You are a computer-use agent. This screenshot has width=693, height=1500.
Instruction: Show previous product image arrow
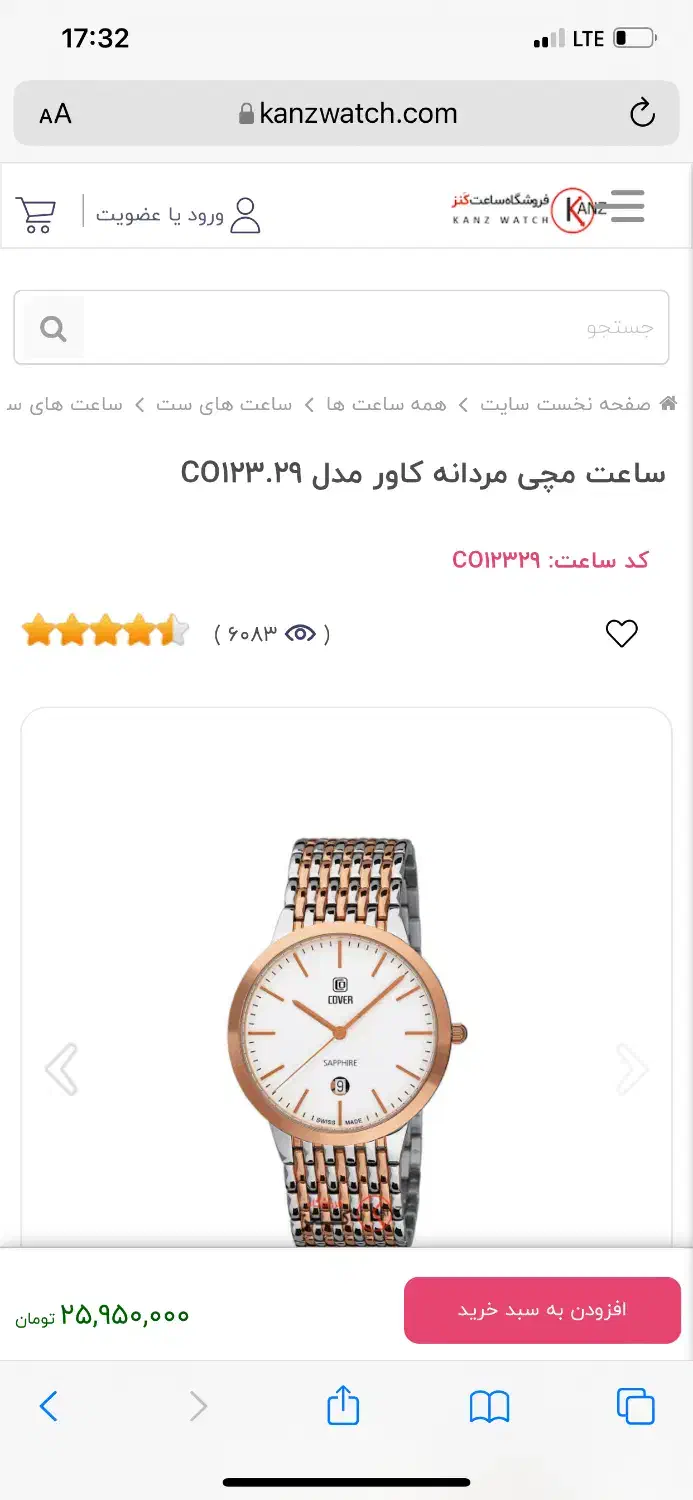coord(62,1069)
